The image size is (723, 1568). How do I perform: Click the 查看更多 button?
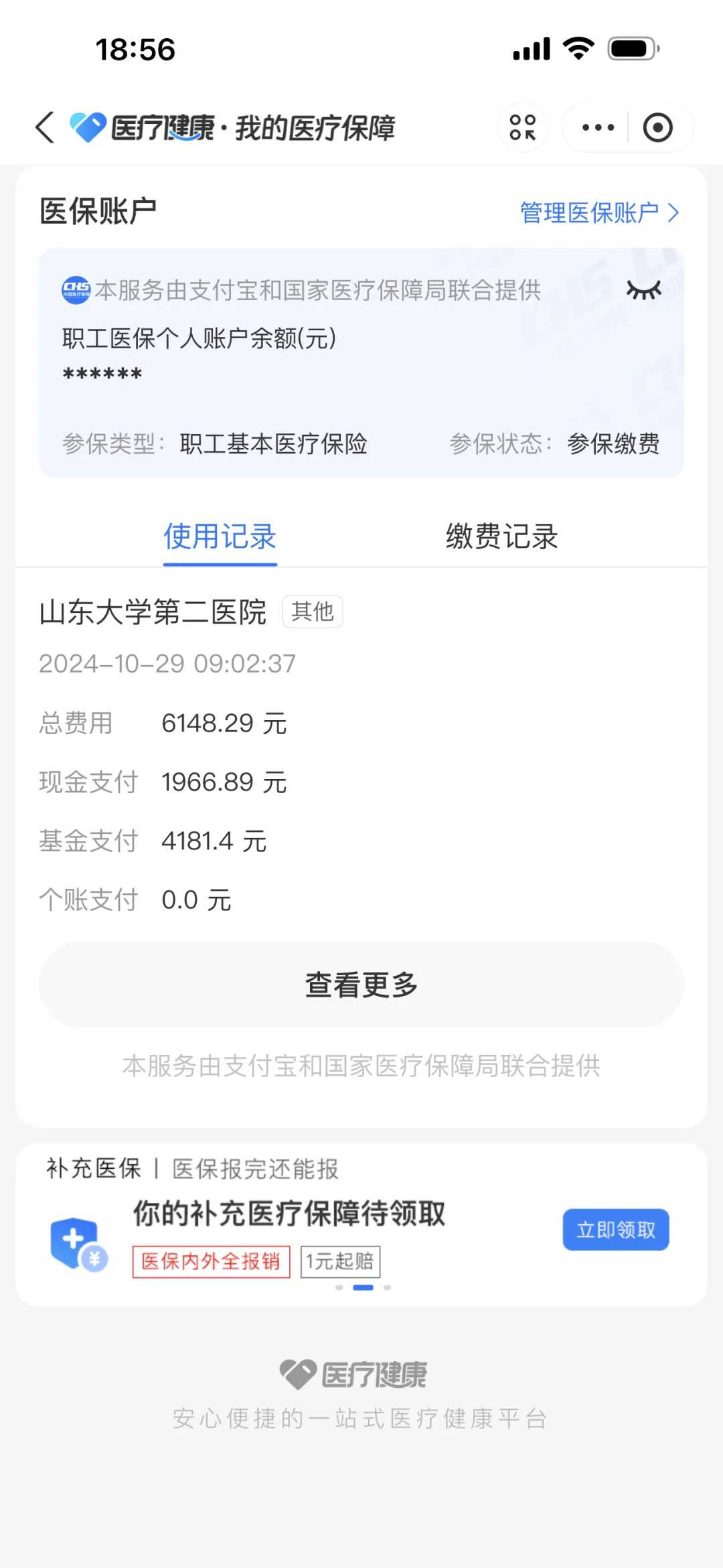point(360,984)
